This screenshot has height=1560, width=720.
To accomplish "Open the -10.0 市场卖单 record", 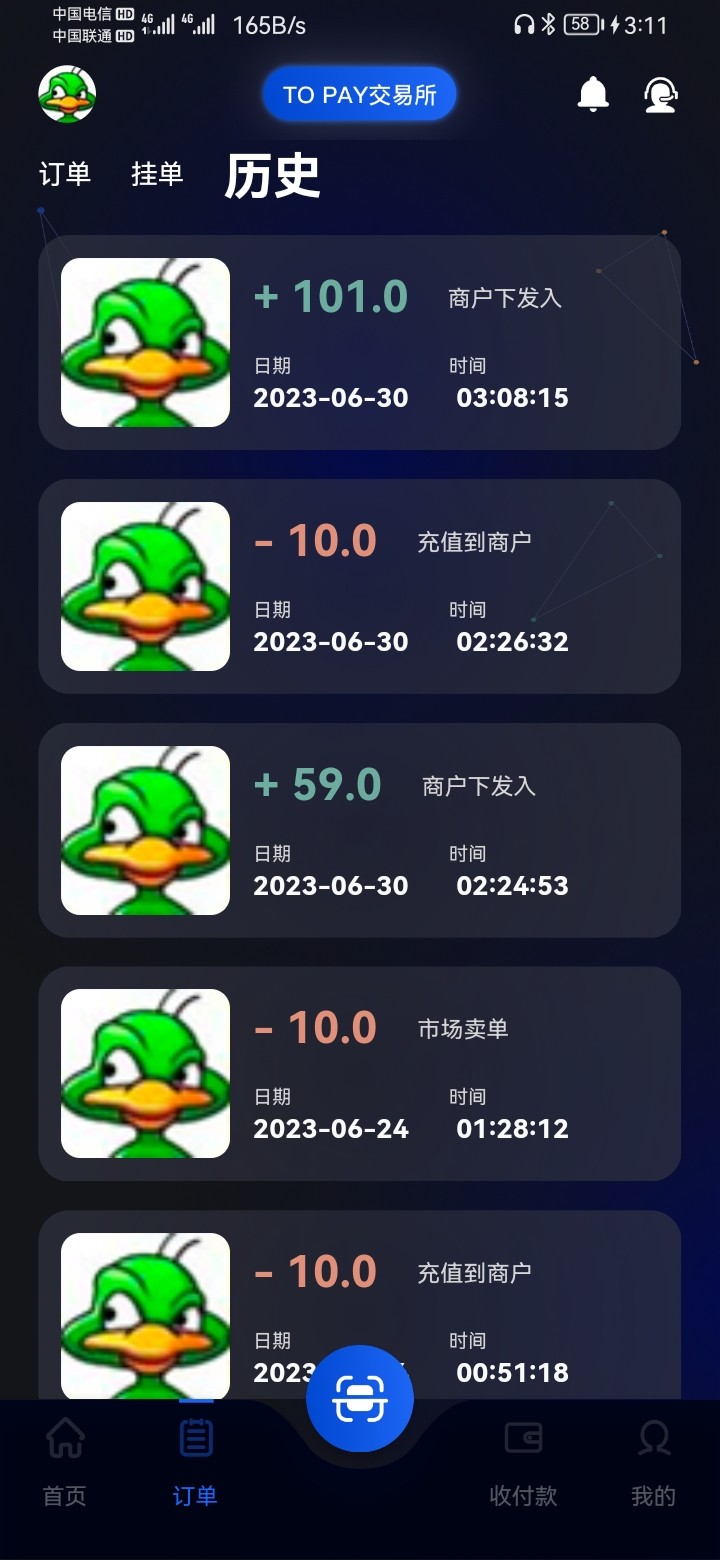I will pyautogui.click(x=359, y=1073).
